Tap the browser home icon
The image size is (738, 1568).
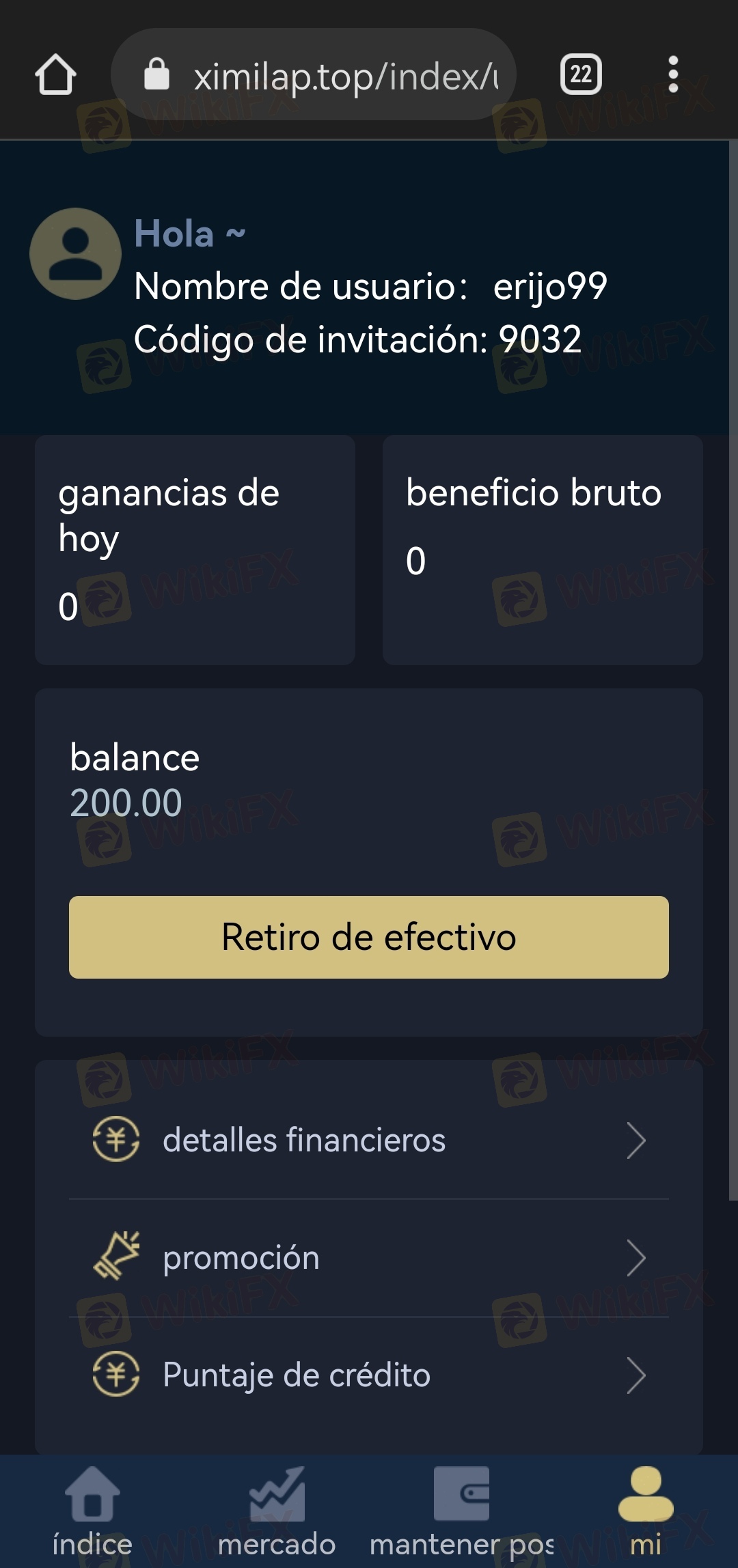(x=55, y=74)
